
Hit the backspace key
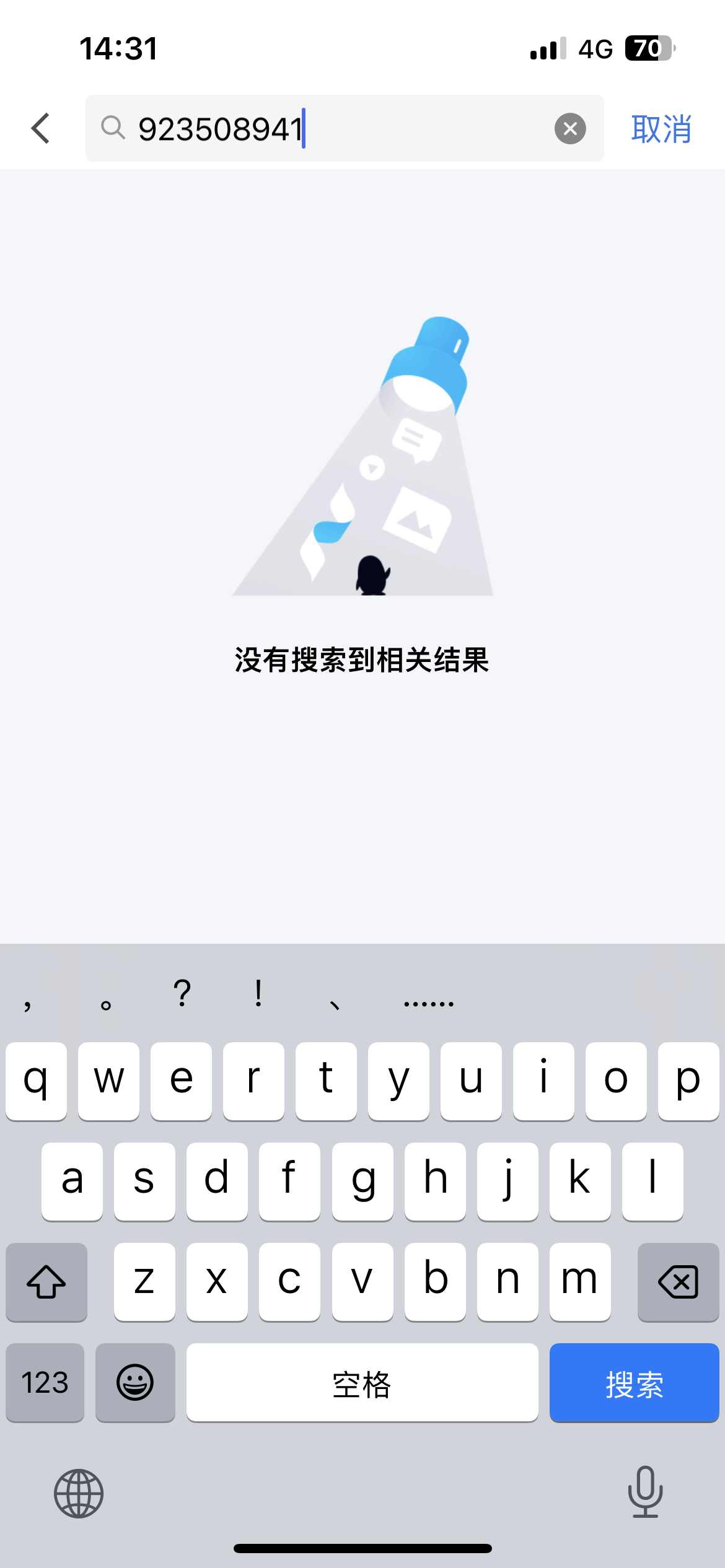coord(678,1281)
